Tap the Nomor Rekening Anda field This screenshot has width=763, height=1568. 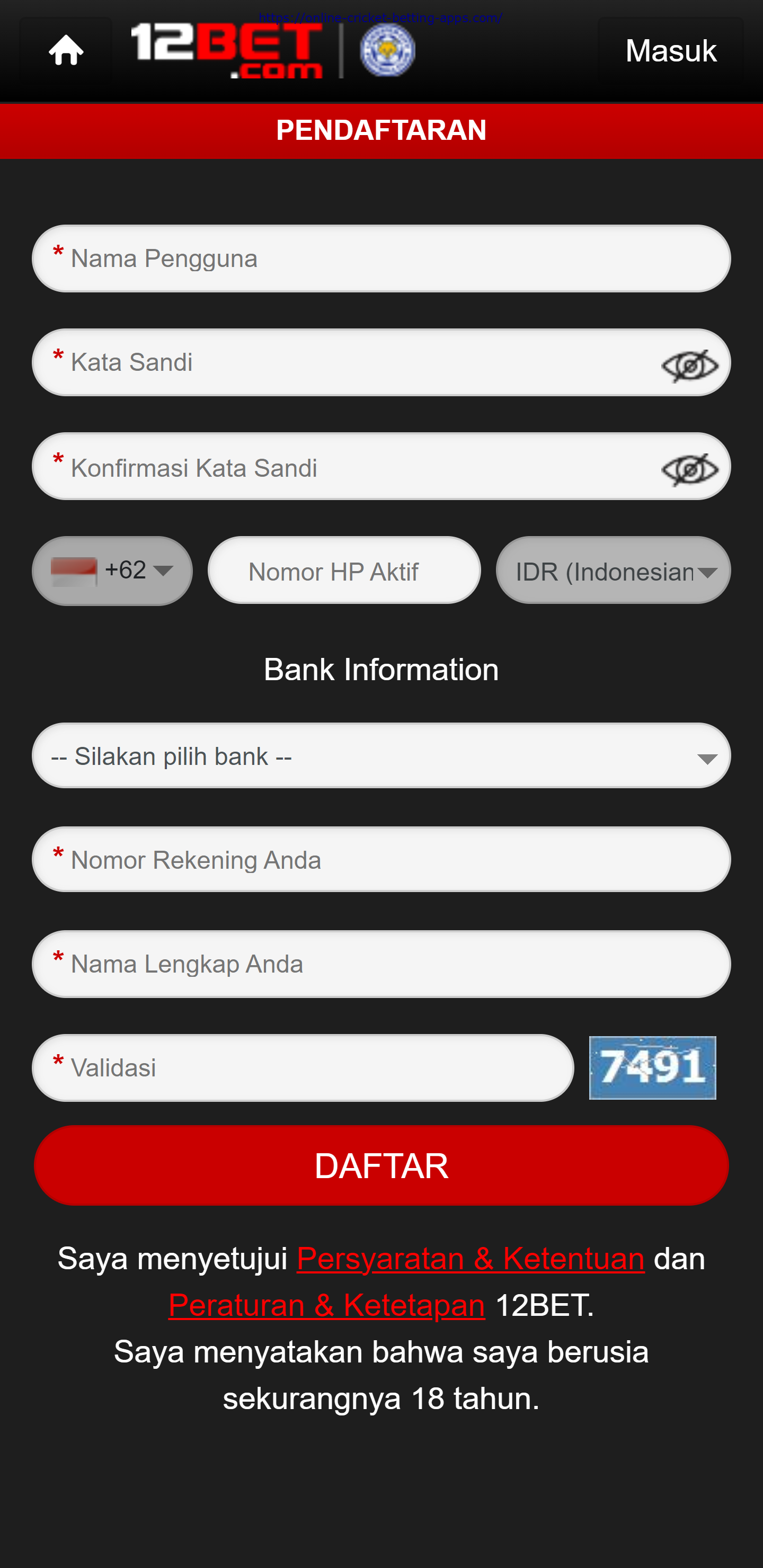click(381, 859)
